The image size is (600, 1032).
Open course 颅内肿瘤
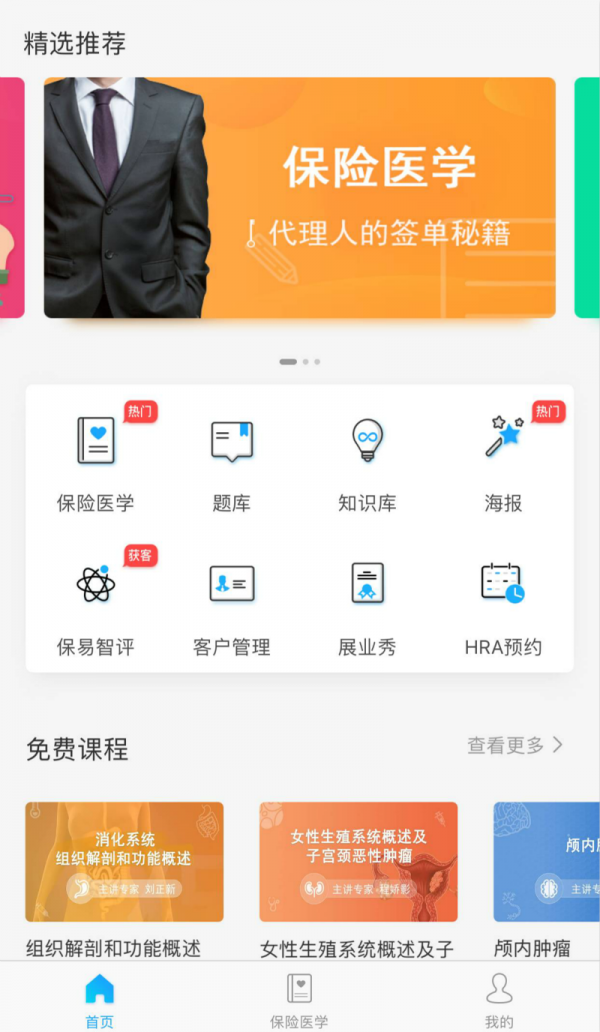coord(546,862)
